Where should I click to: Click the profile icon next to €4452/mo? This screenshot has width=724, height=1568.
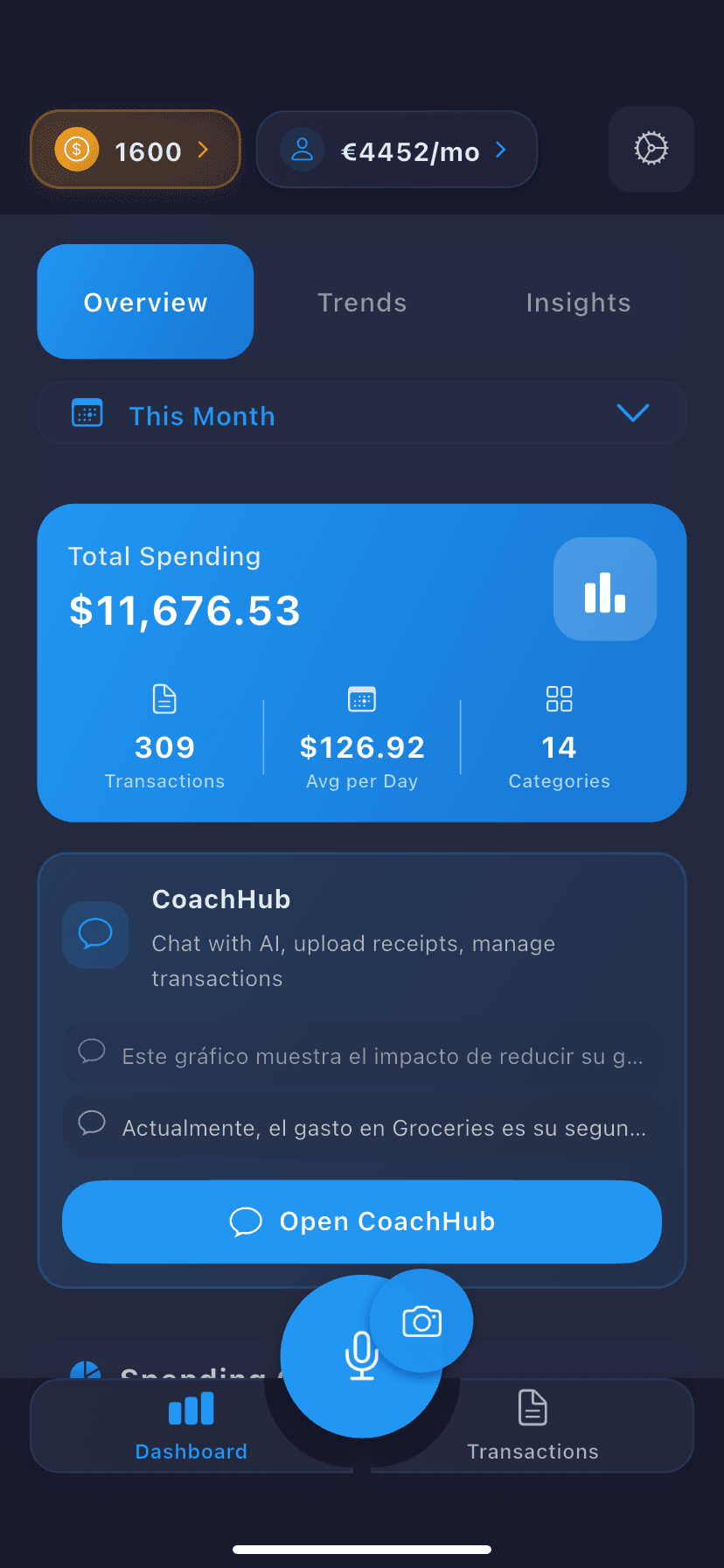coord(302,149)
